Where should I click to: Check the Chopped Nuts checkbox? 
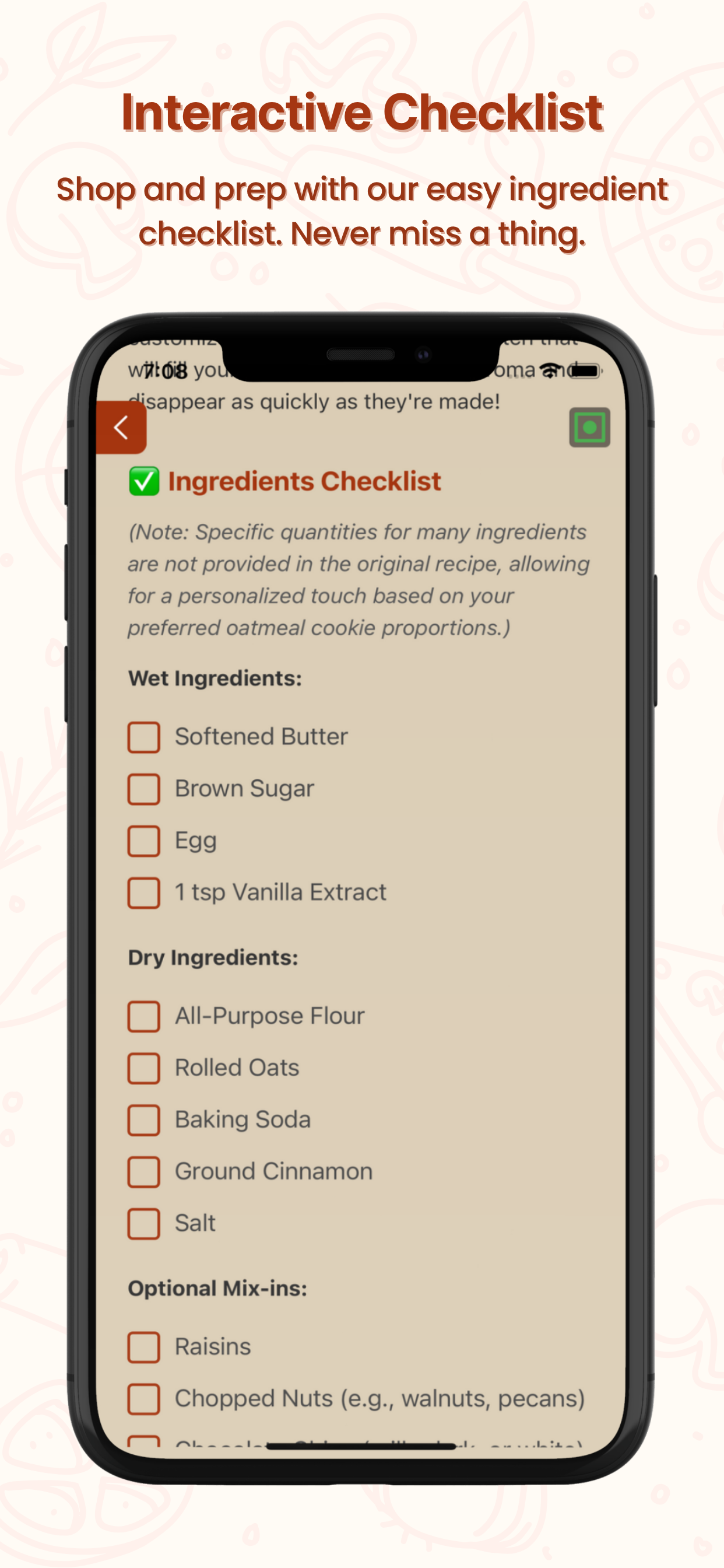143,1400
